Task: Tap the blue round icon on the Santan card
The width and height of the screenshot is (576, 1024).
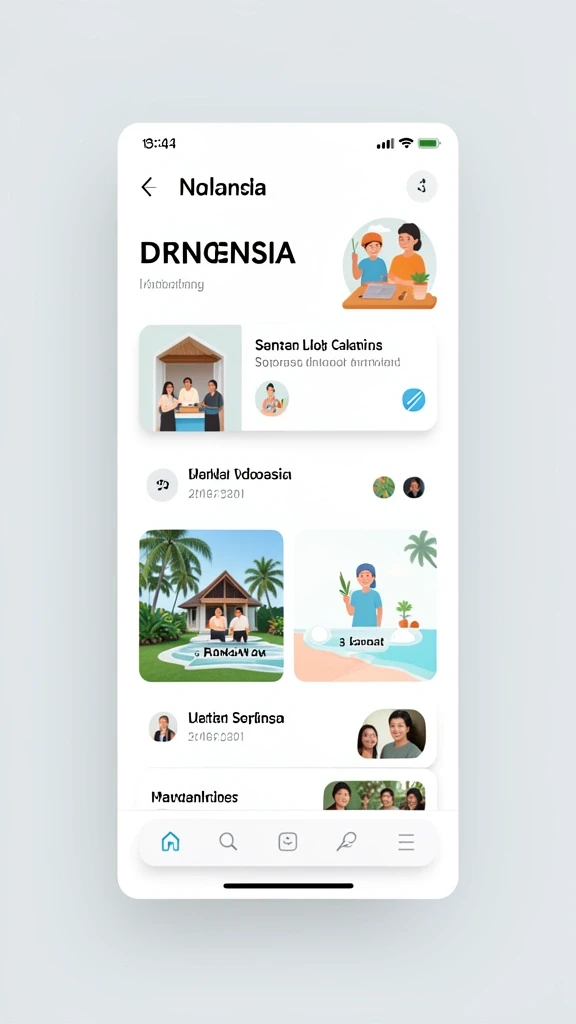Action: click(413, 400)
